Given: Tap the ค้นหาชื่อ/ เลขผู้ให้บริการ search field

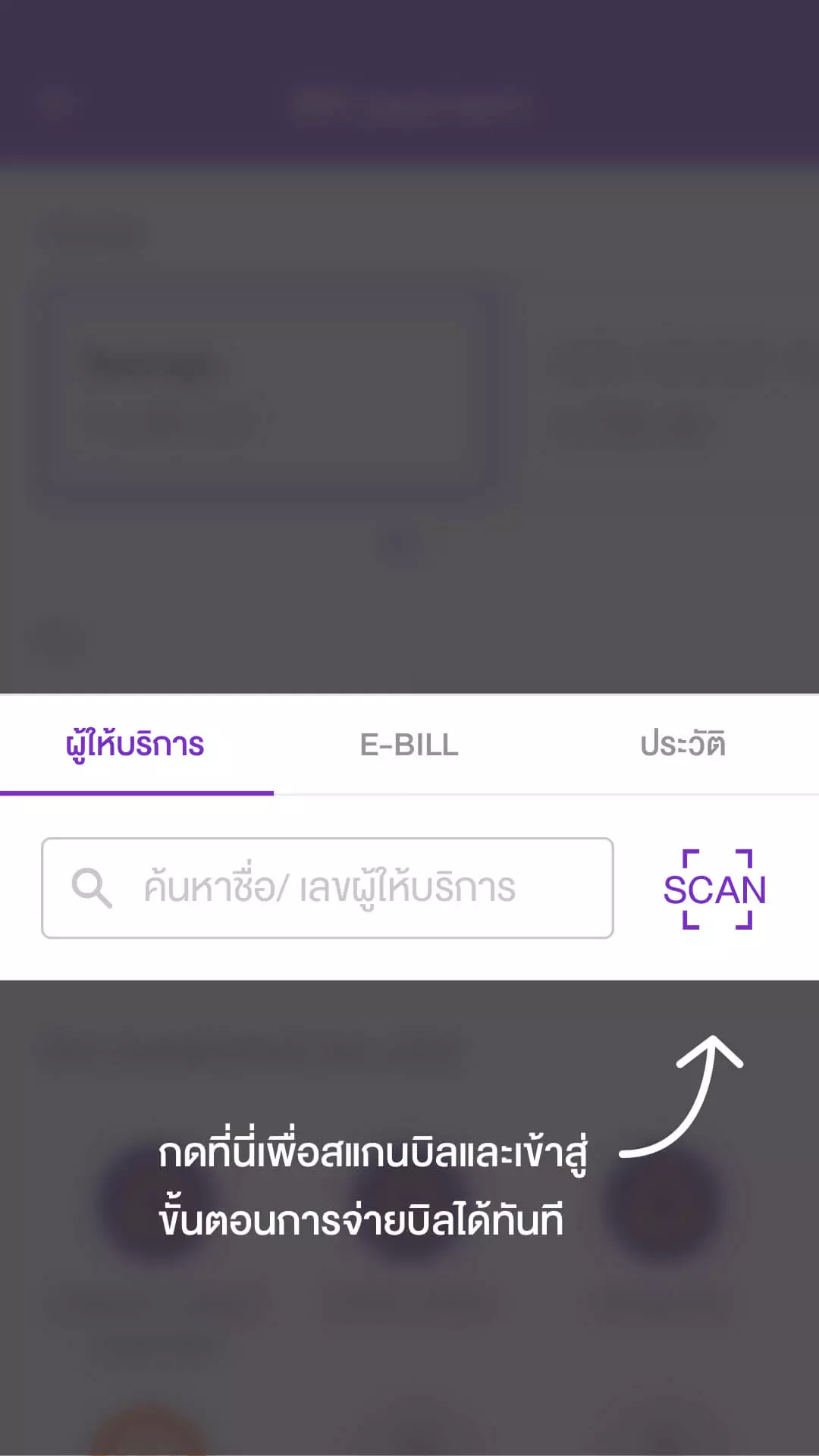Looking at the screenshot, I should pos(328,888).
